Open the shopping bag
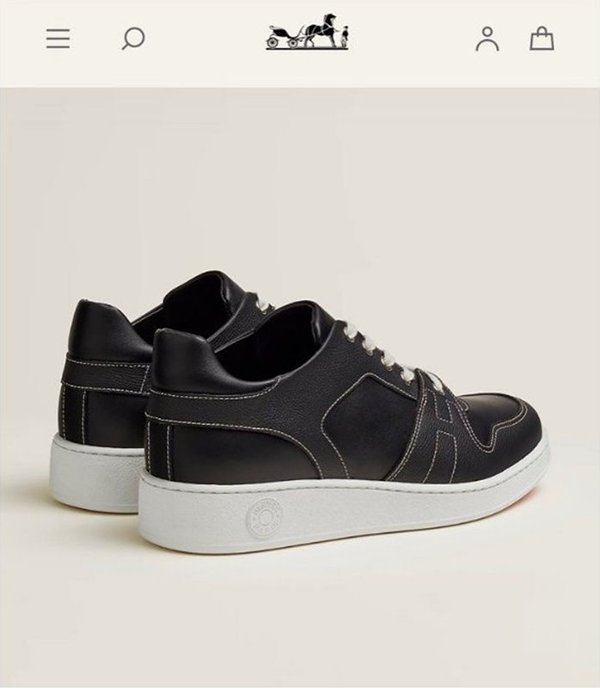Viewport: 600px width, 688px height. point(541,39)
